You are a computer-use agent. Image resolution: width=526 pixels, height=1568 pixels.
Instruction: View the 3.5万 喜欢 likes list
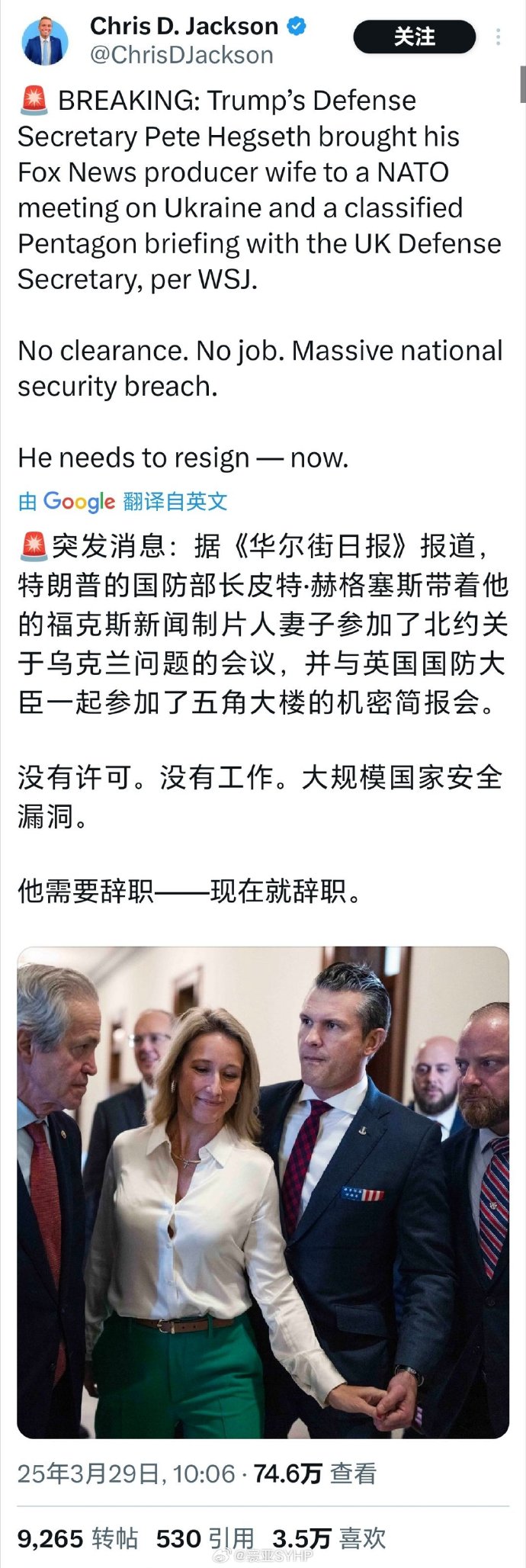(x=329, y=1537)
